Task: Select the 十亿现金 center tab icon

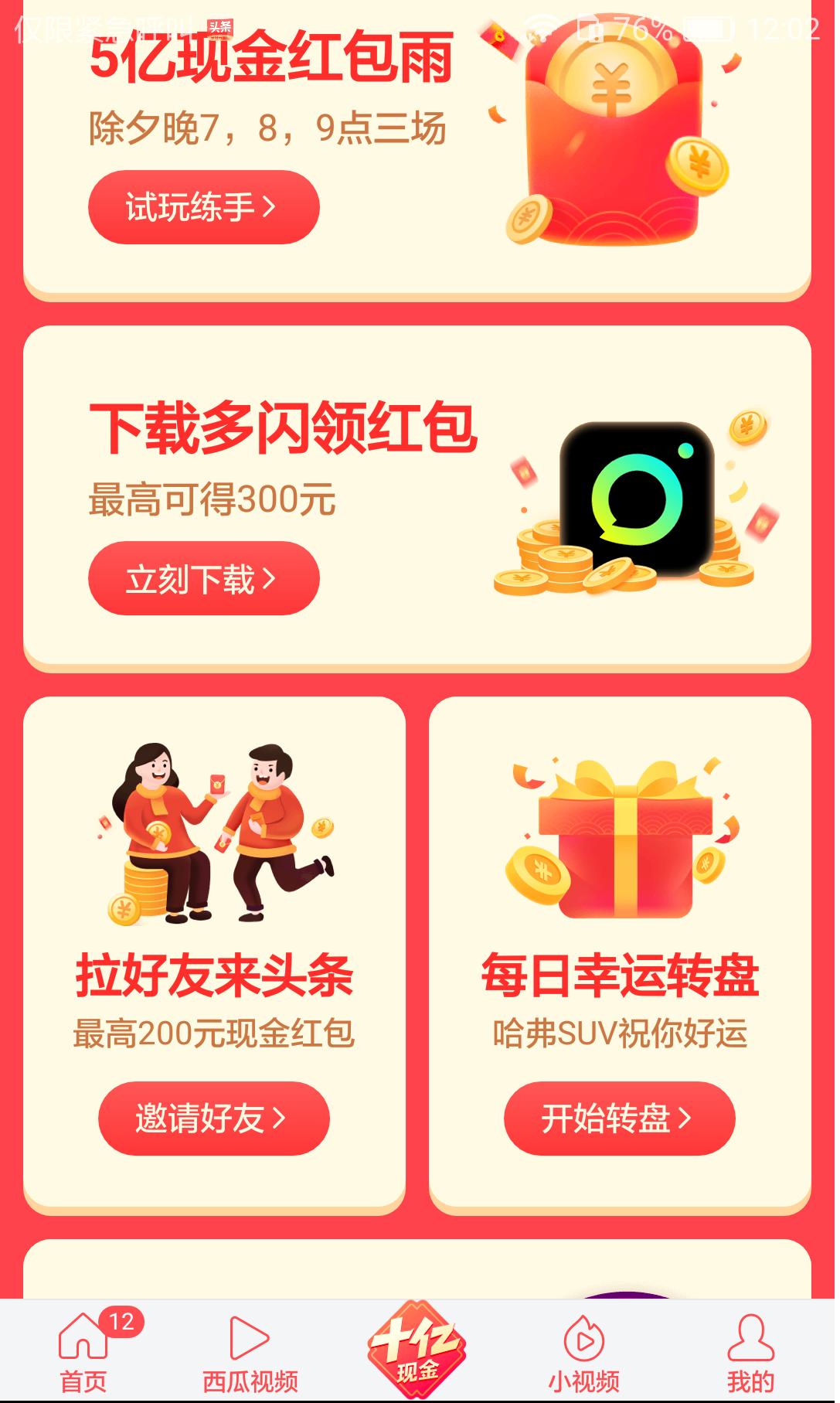Action: [x=417, y=1349]
